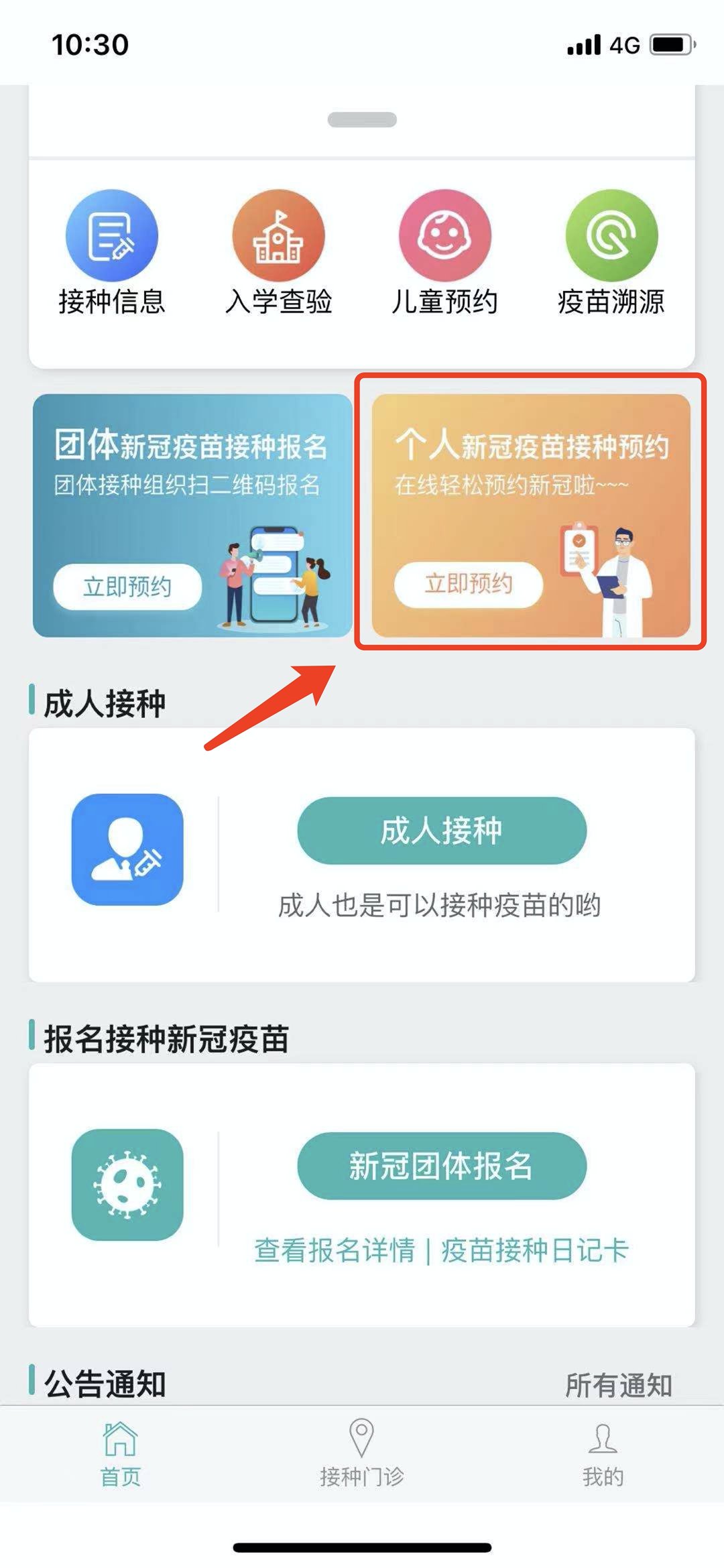Tap 立即预约 on the 个人新冠疫苗接种预约 banner
This screenshot has width=724, height=1568.
468,584
